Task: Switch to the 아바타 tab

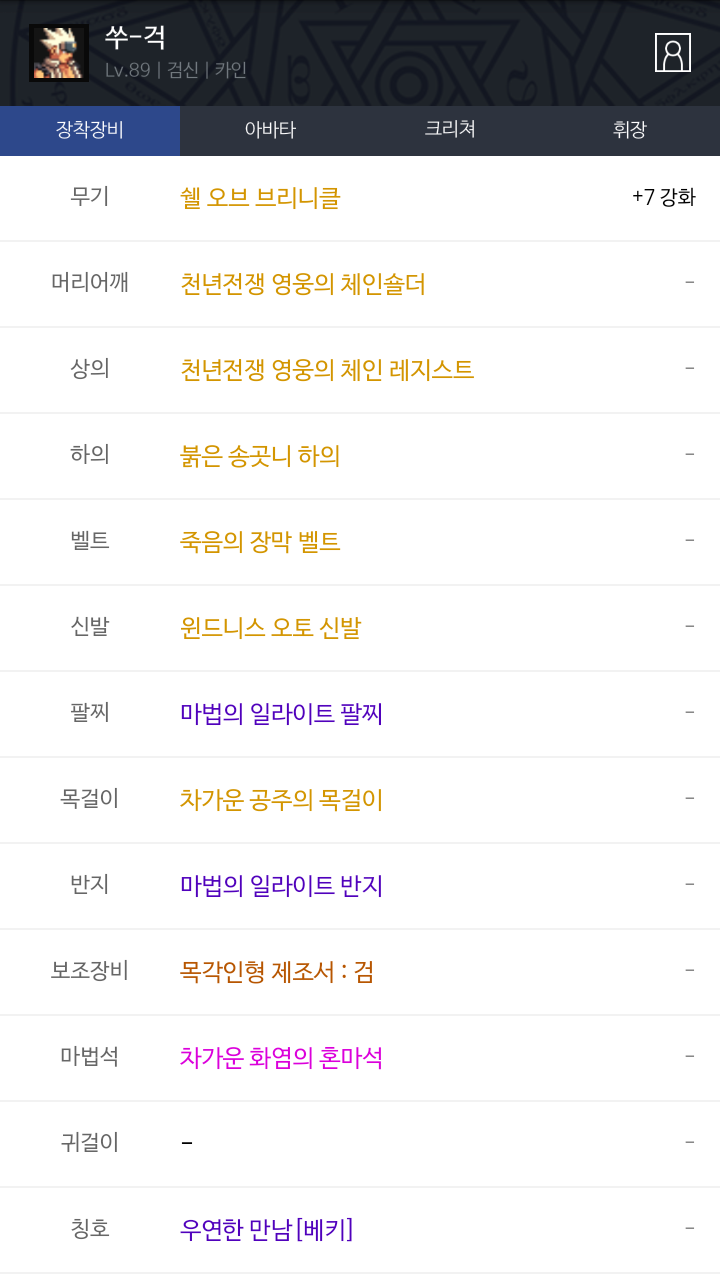Action: point(270,130)
